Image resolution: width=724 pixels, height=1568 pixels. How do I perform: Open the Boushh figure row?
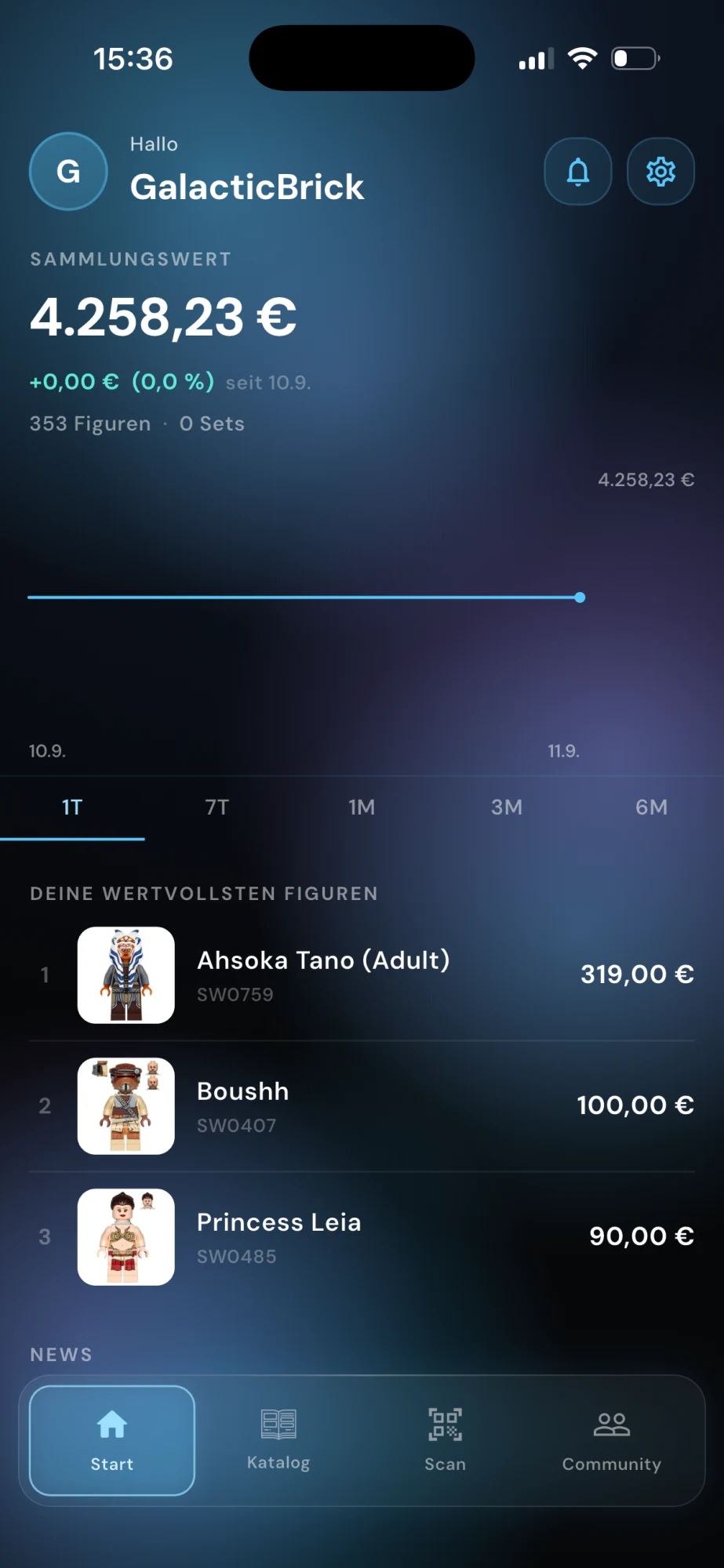(x=362, y=1106)
